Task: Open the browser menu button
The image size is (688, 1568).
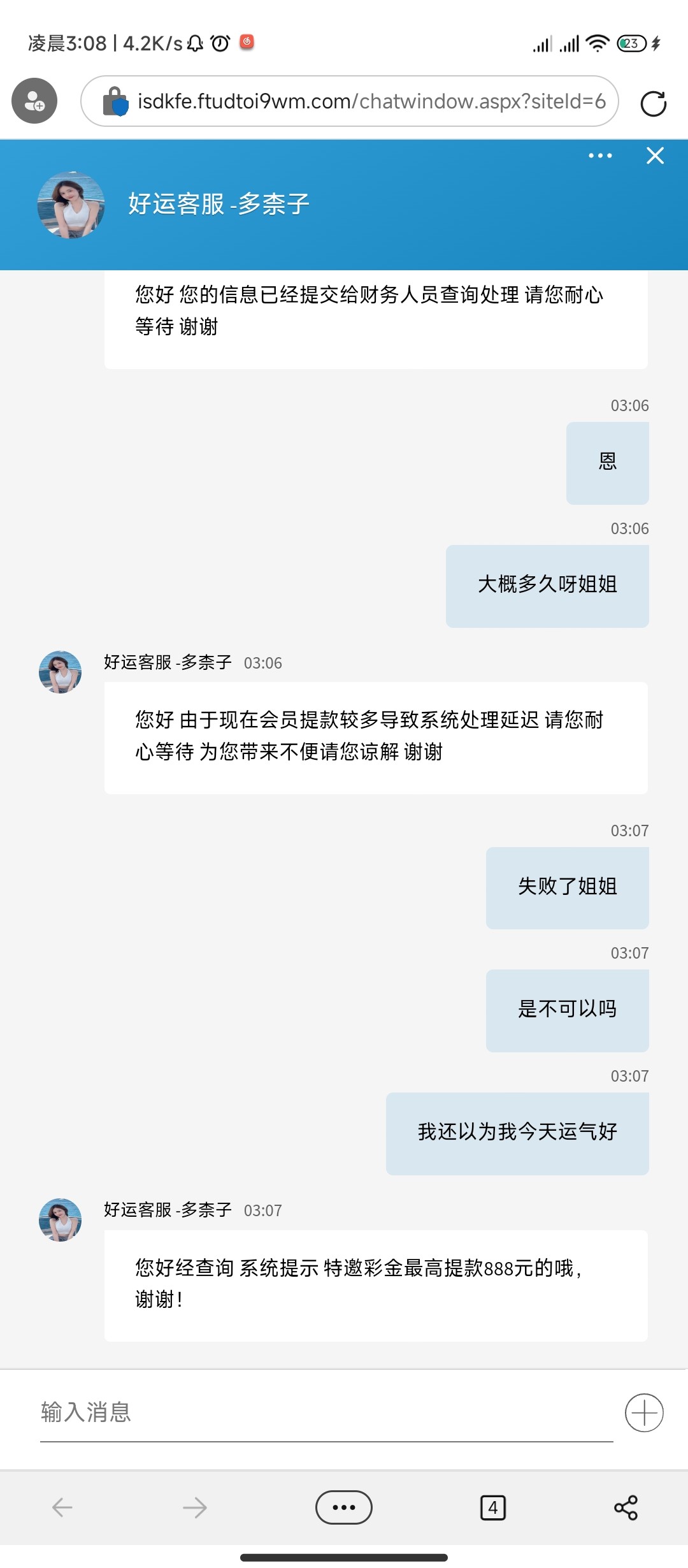Action: [344, 1507]
